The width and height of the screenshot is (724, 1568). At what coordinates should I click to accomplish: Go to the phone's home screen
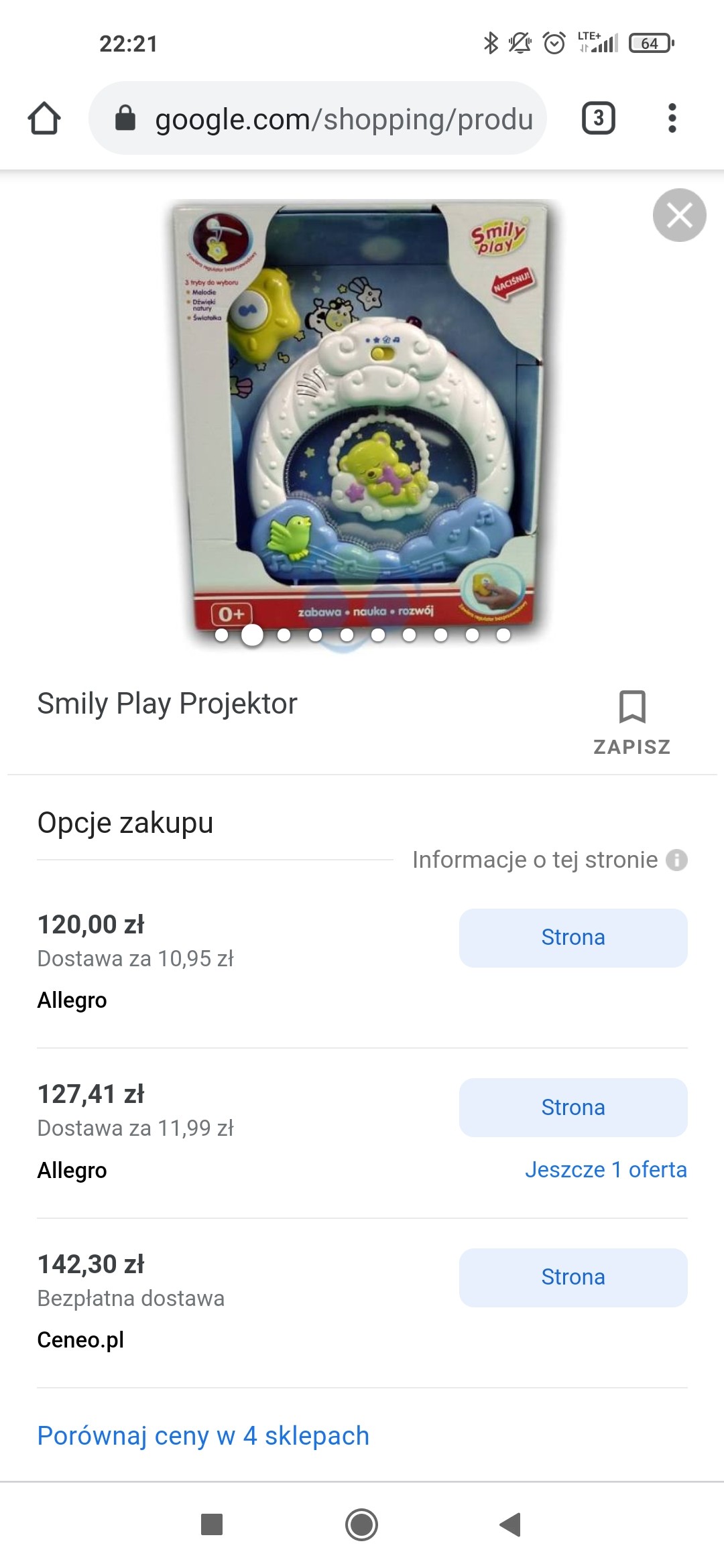[x=361, y=1524]
